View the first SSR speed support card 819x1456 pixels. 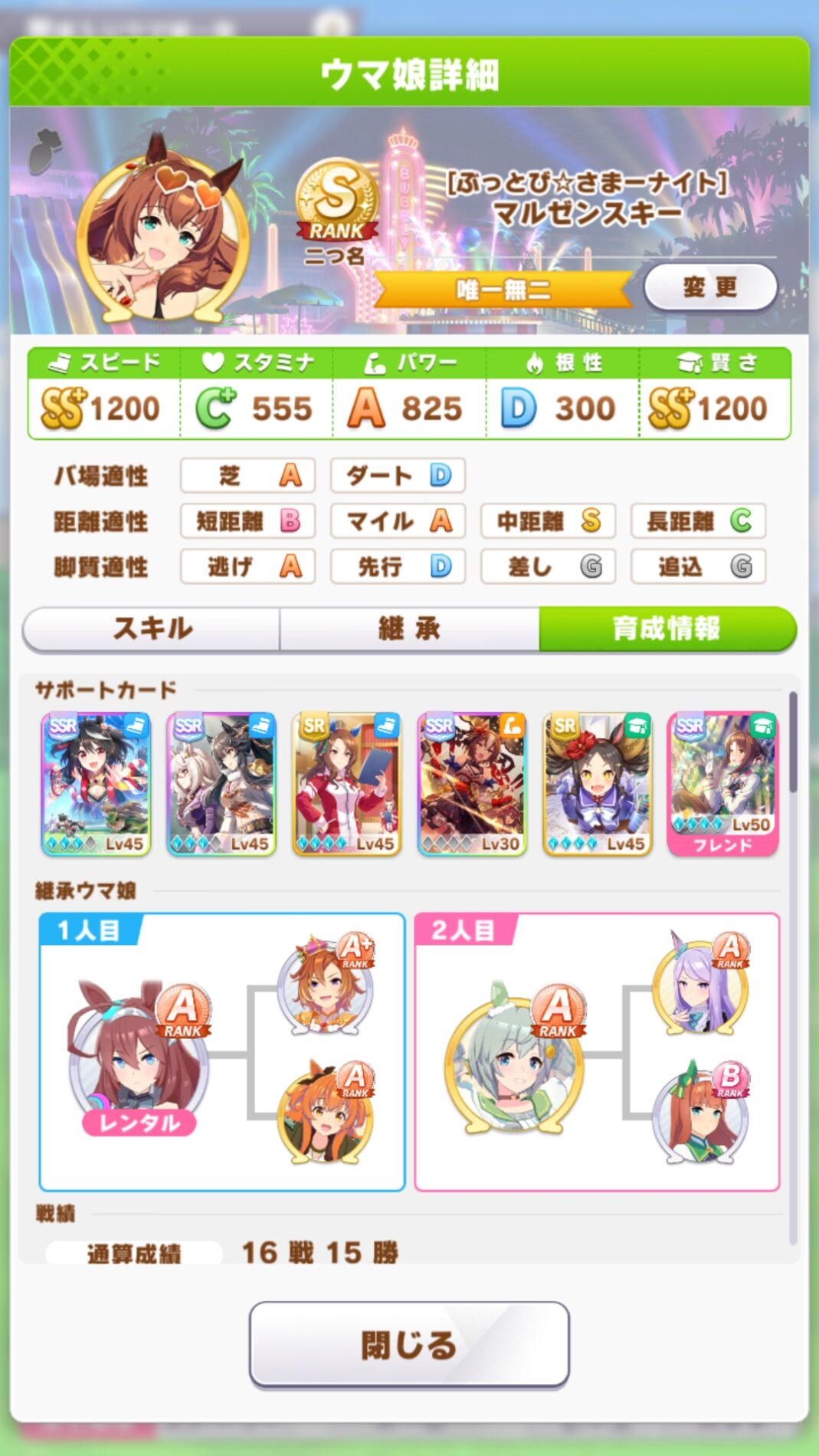click(96, 783)
